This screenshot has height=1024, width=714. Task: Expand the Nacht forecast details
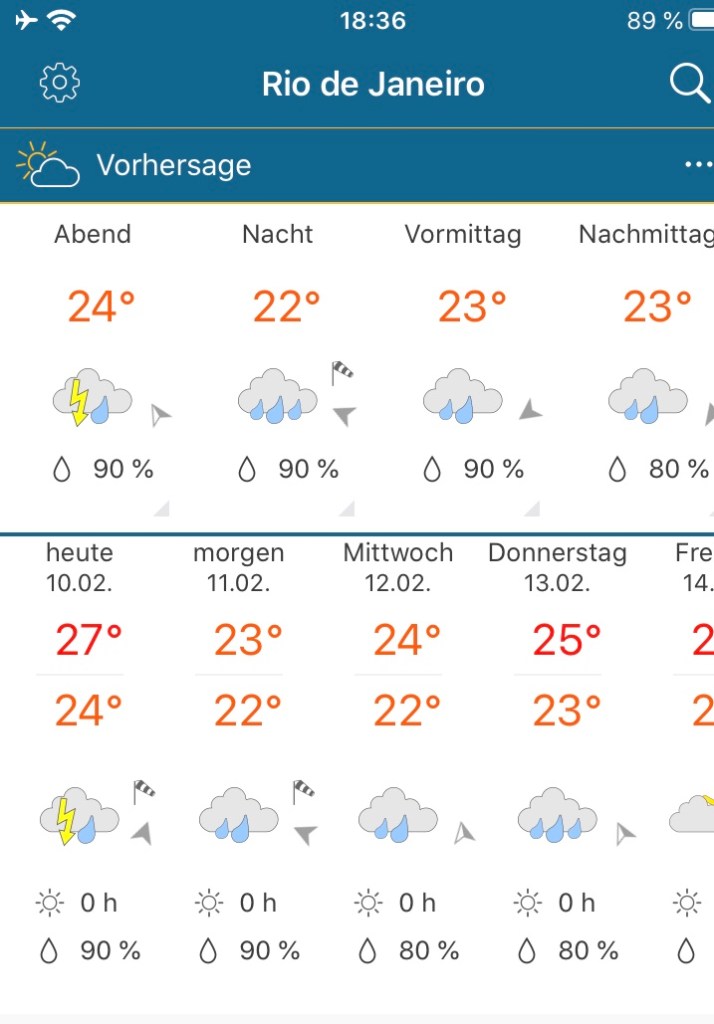346,509
